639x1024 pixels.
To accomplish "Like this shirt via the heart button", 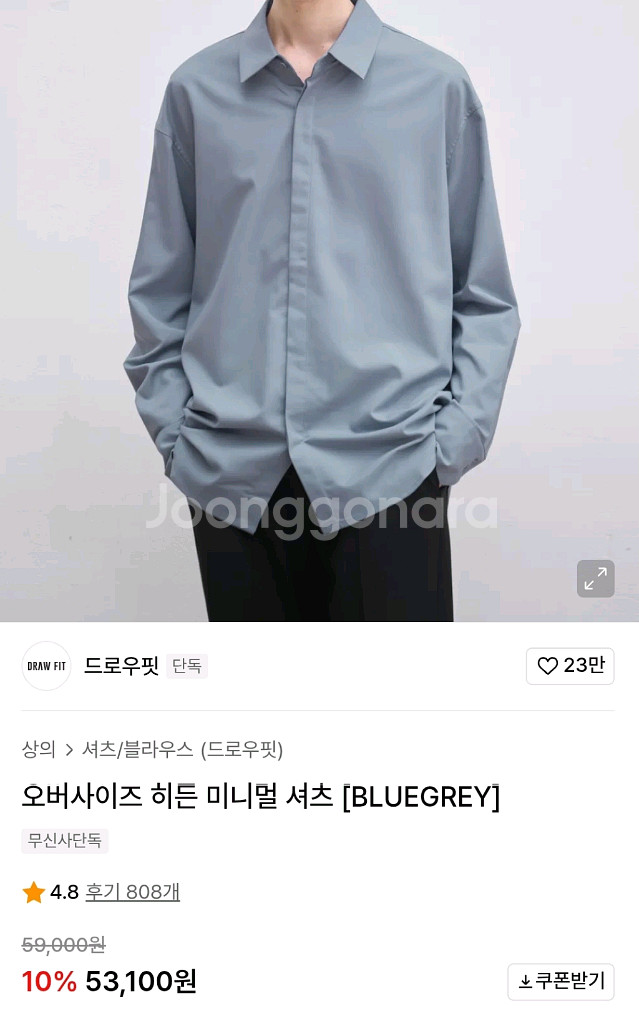I will [570, 666].
